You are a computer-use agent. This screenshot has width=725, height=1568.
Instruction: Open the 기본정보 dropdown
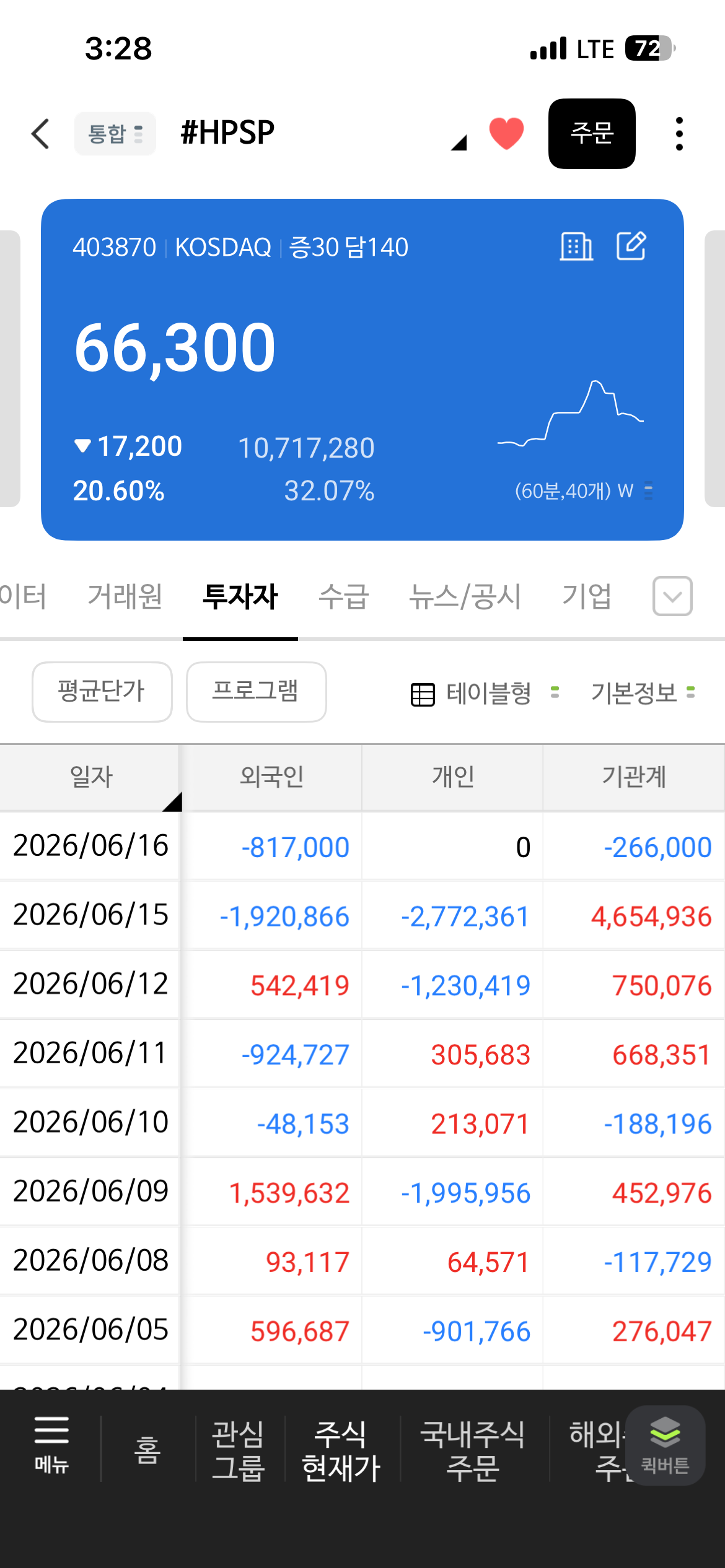(x=643, y=693)
